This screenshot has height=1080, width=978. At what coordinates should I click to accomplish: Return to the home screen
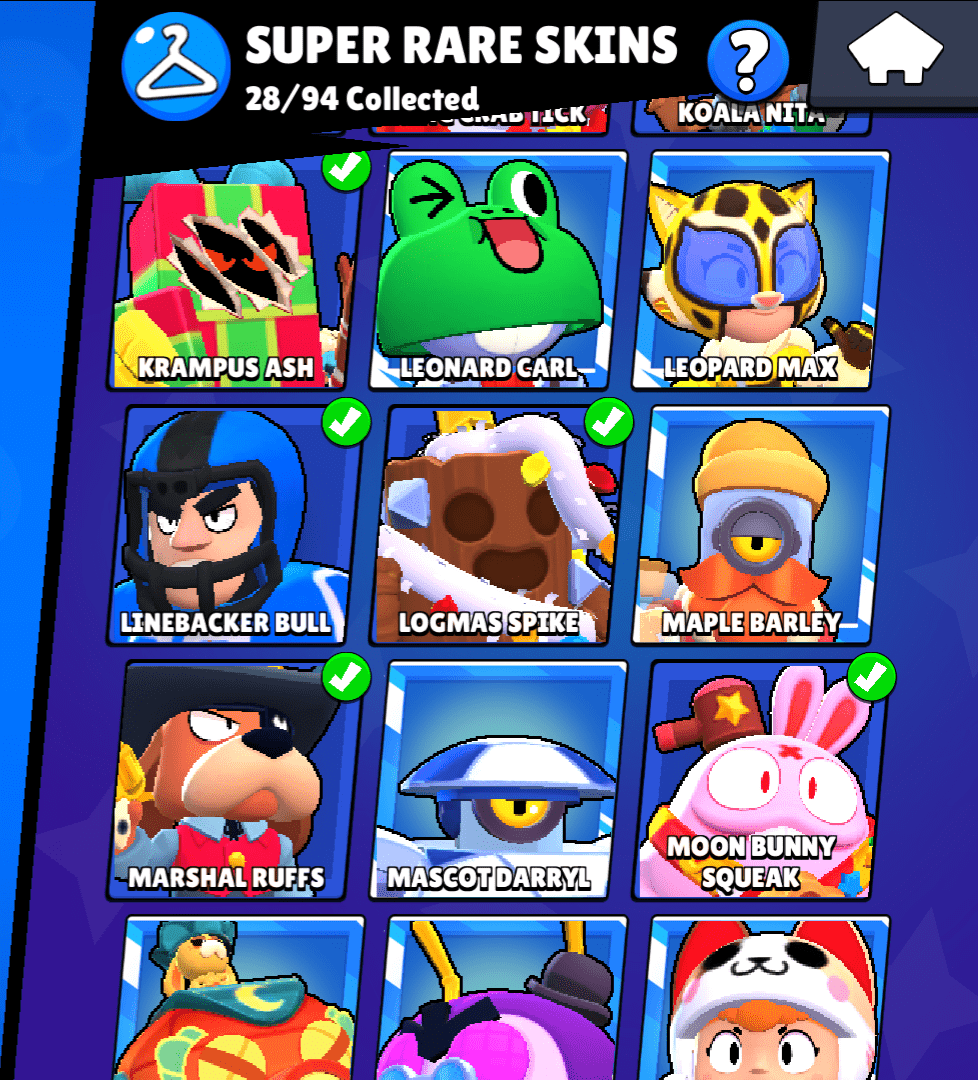point(895,52)
